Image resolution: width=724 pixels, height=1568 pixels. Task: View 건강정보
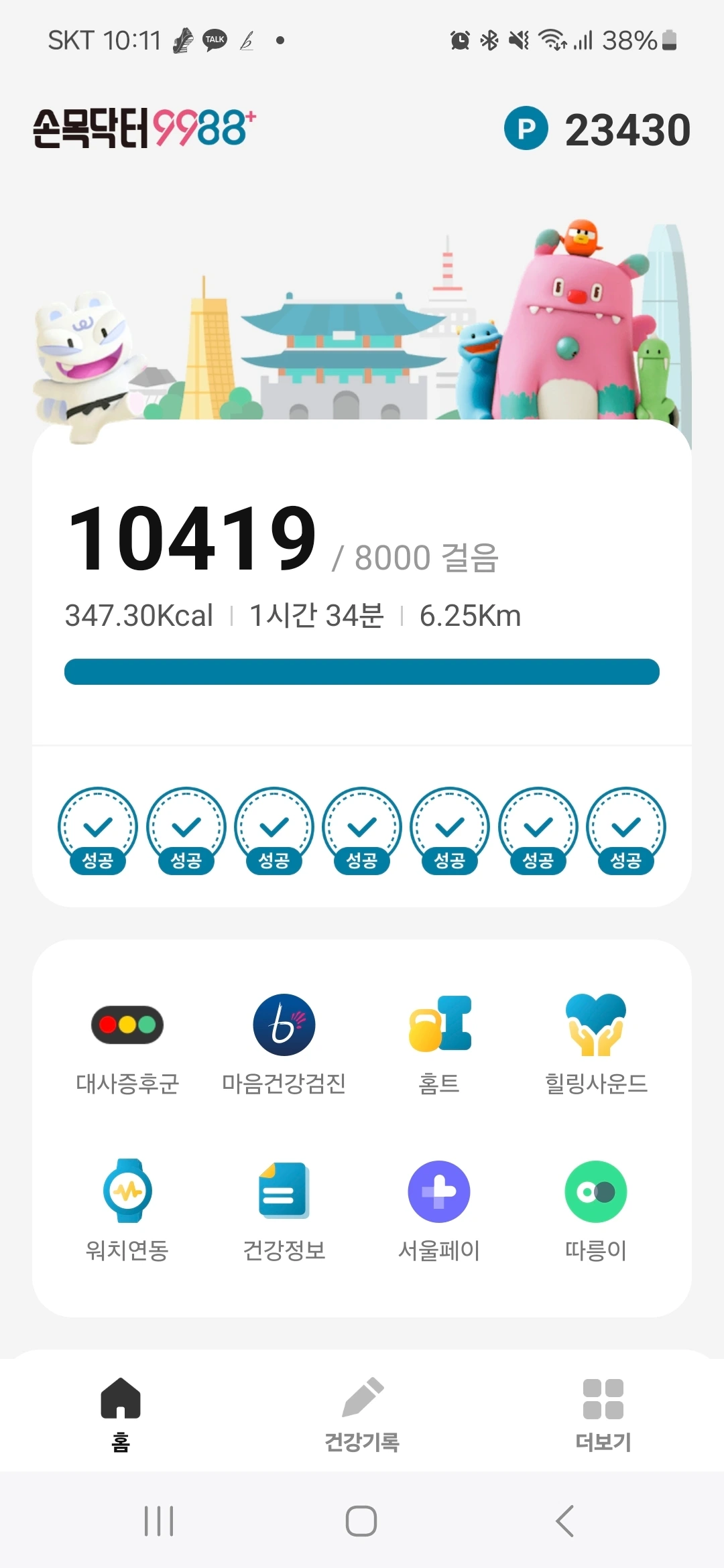pyautogui.click(x=284, y=1210)
